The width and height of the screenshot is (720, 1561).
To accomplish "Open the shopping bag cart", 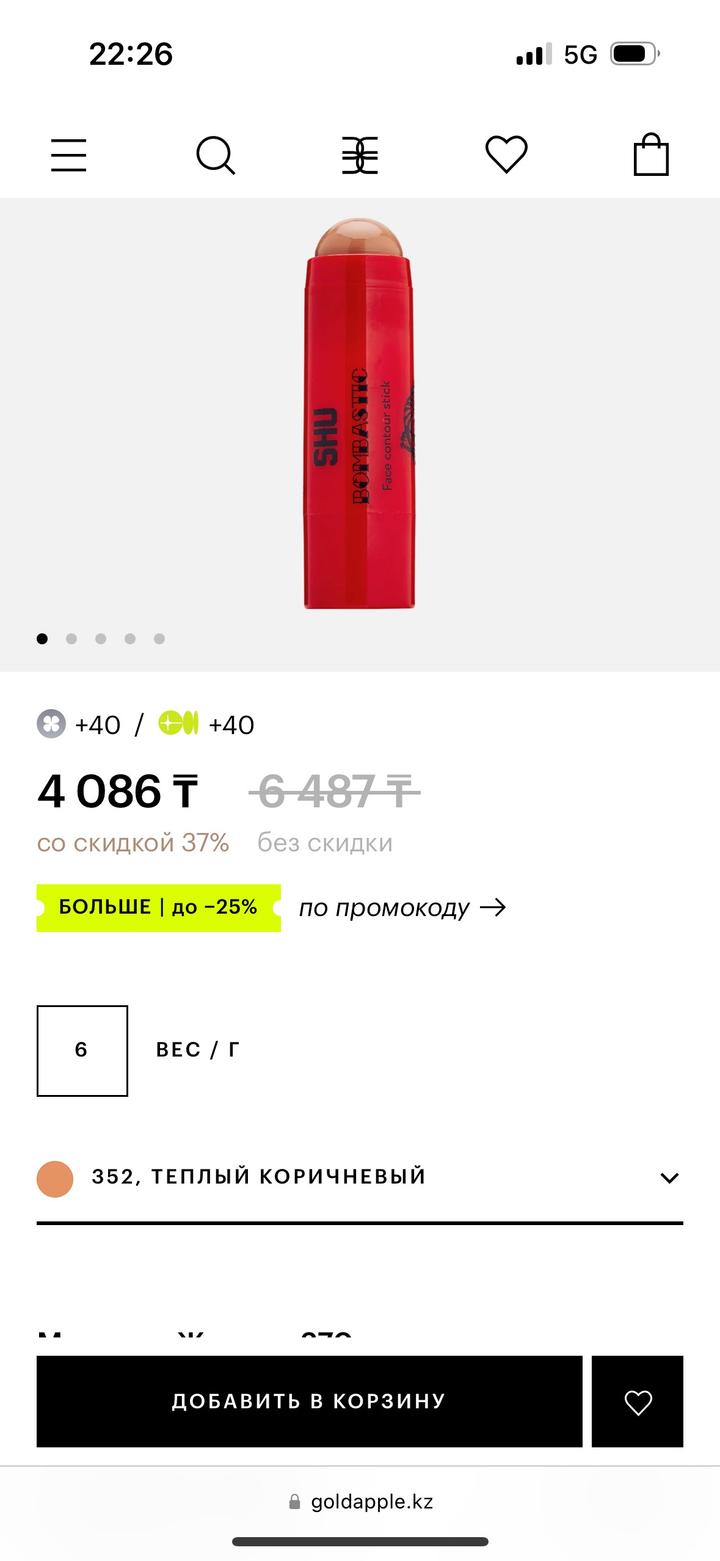I will [x=651, y=154].
